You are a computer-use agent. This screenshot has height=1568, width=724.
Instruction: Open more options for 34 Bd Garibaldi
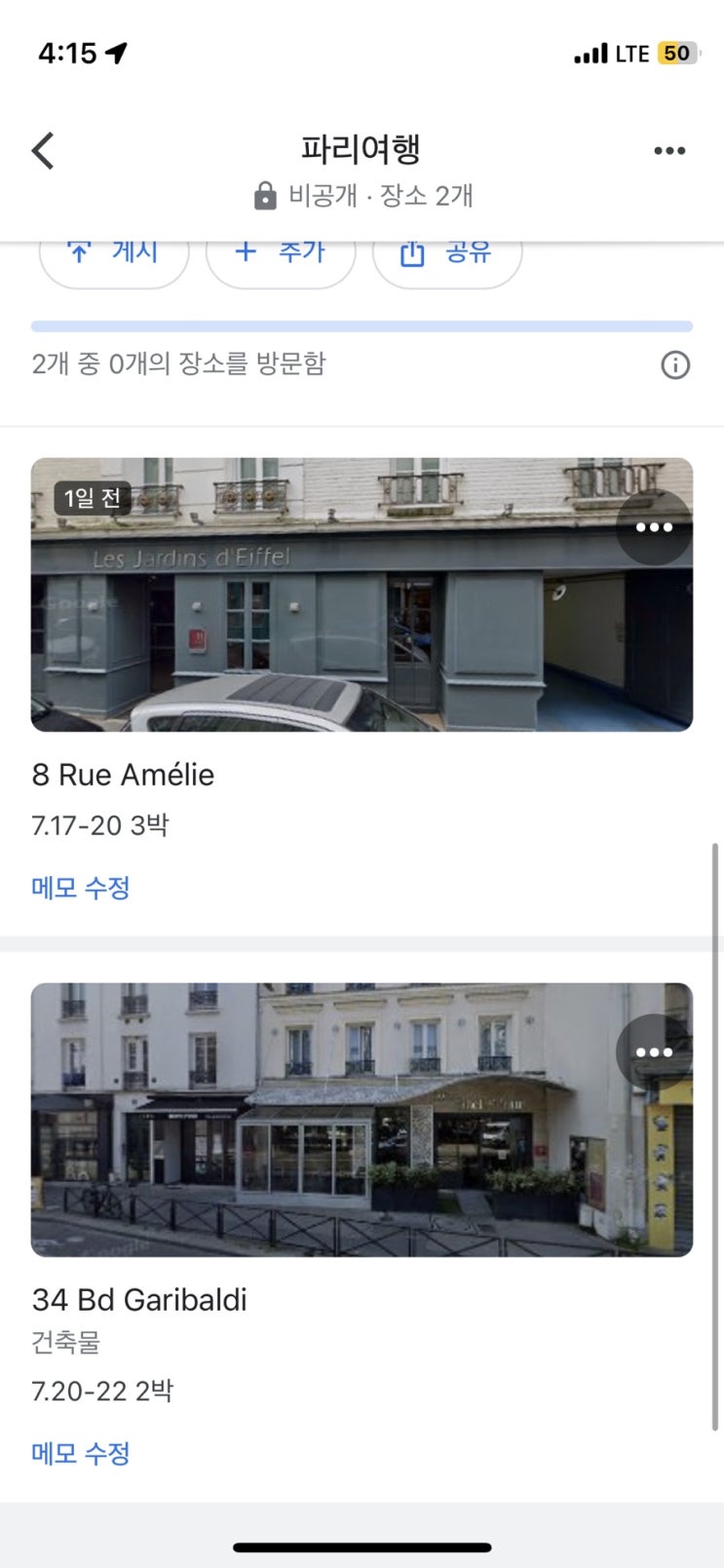pos(654,1052)
